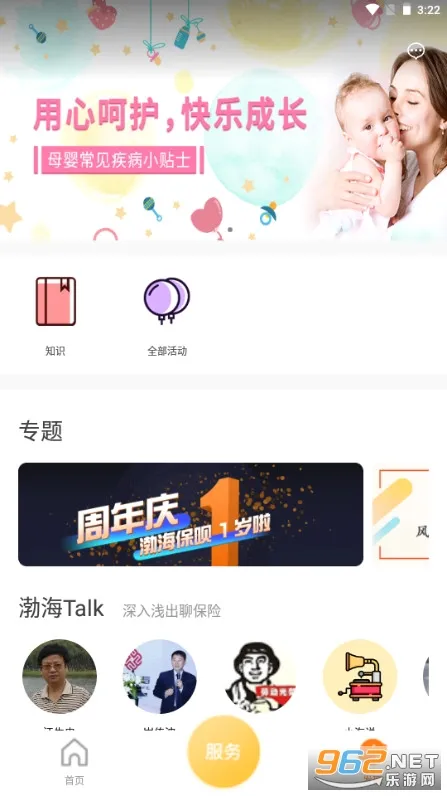
Task: Tap the central 服务 service button
Action: [x=223, y=751]
